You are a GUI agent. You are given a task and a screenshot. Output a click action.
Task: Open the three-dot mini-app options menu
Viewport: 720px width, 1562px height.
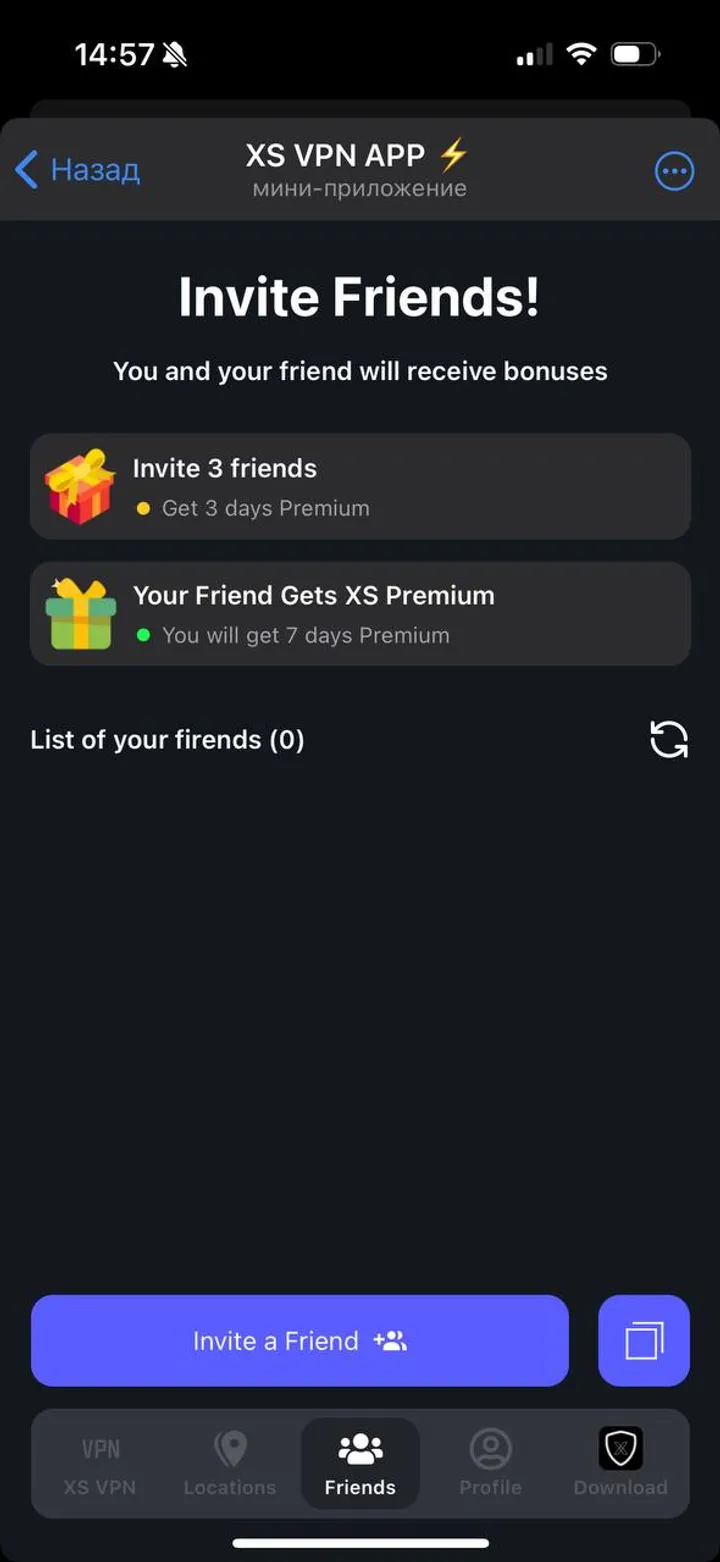674,170
